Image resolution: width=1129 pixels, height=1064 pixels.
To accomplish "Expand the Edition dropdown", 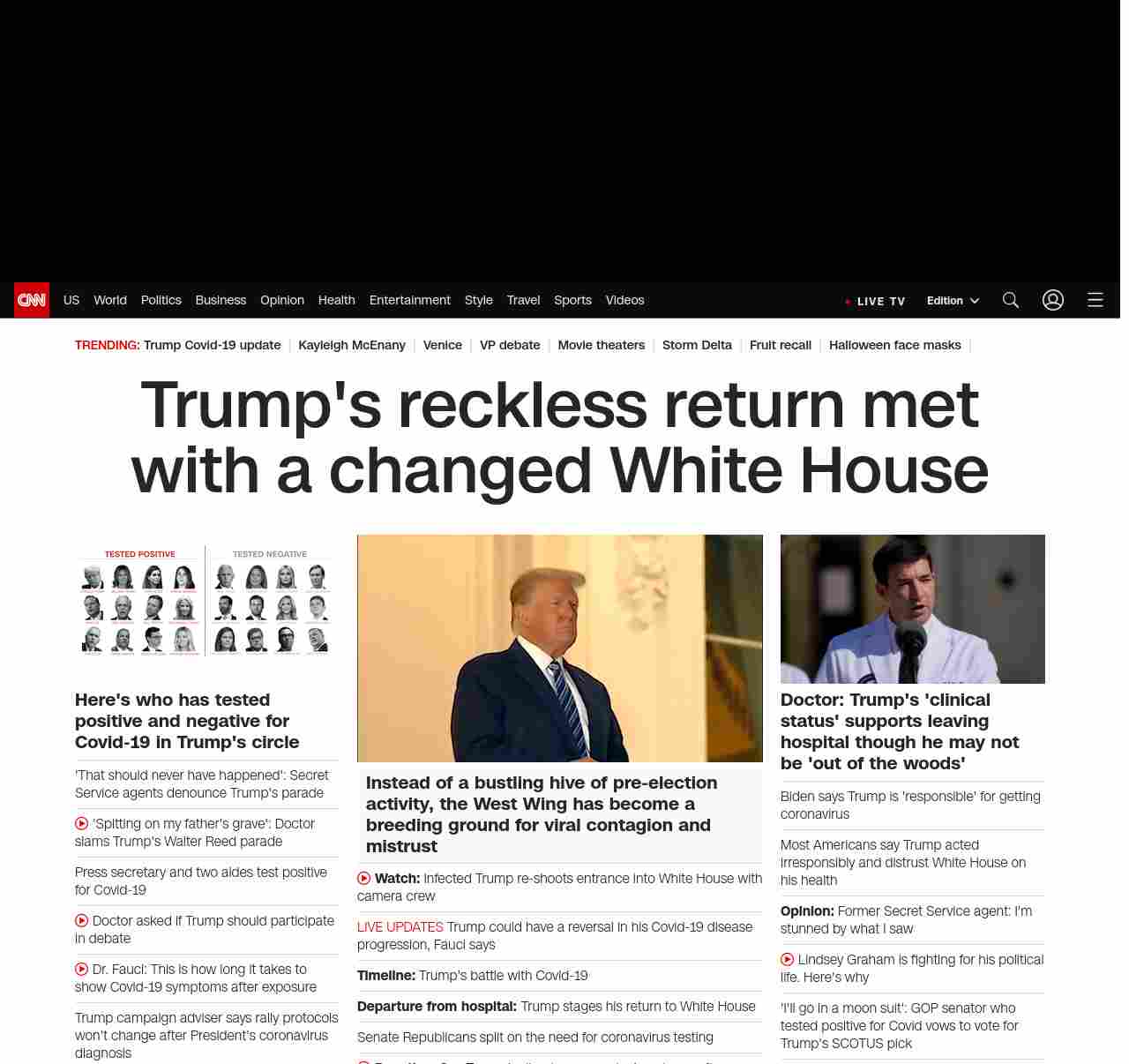I will point(953,301).
